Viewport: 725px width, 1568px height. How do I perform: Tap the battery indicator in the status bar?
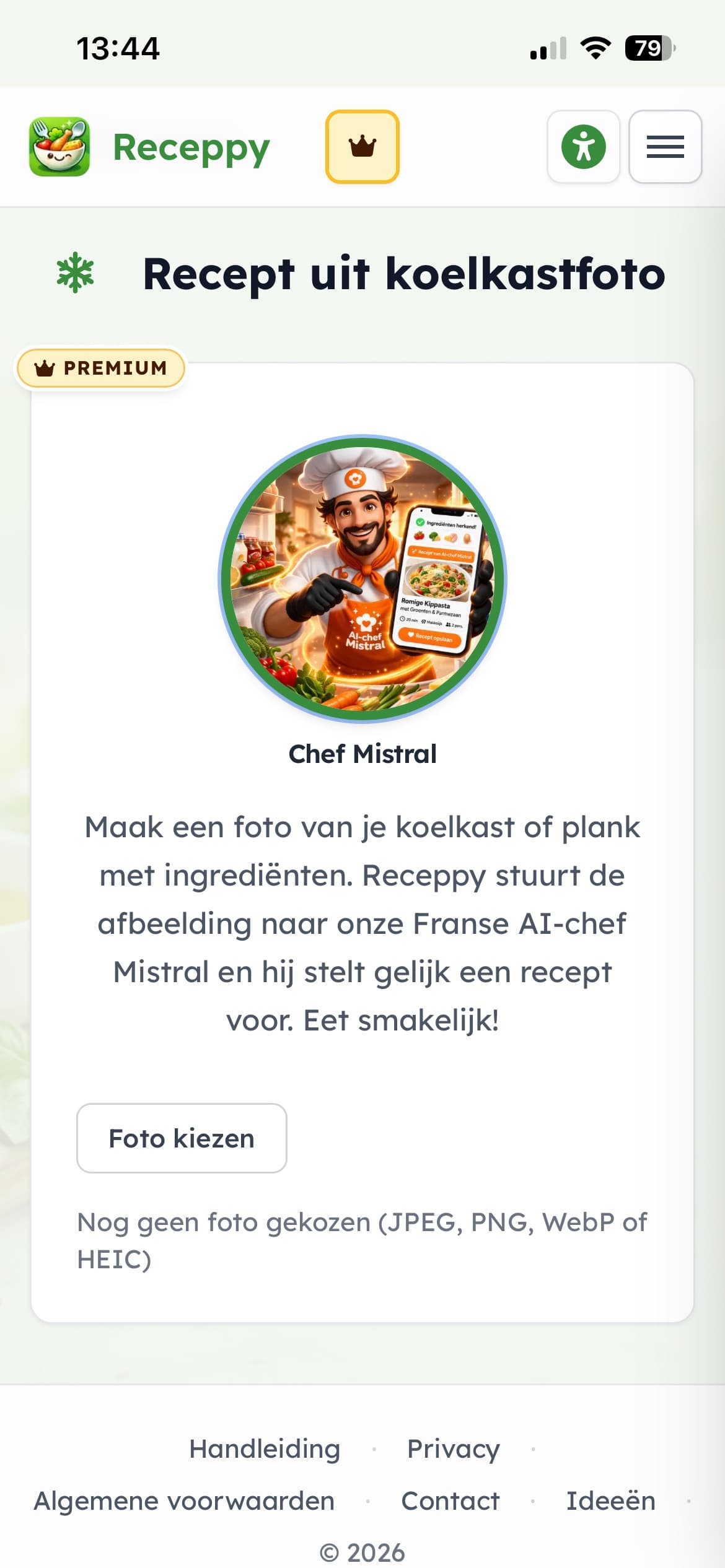[x=649, y=46]
